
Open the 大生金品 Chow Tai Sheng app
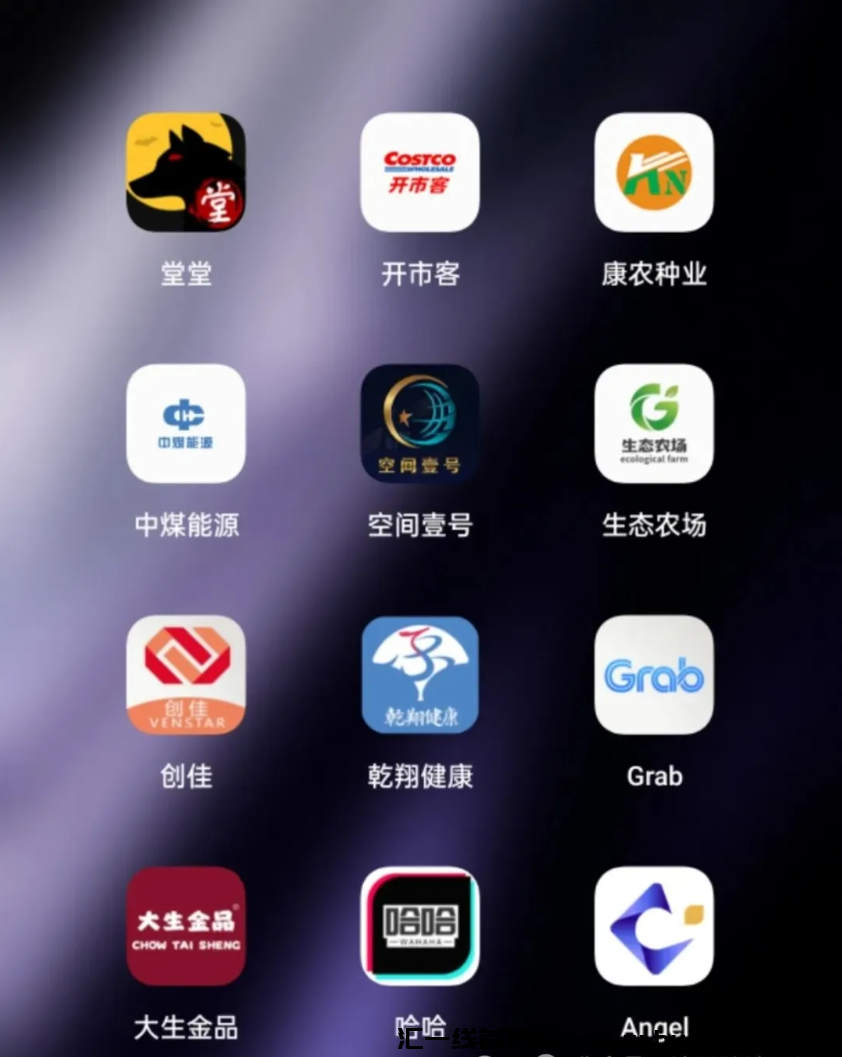(186, 926)
